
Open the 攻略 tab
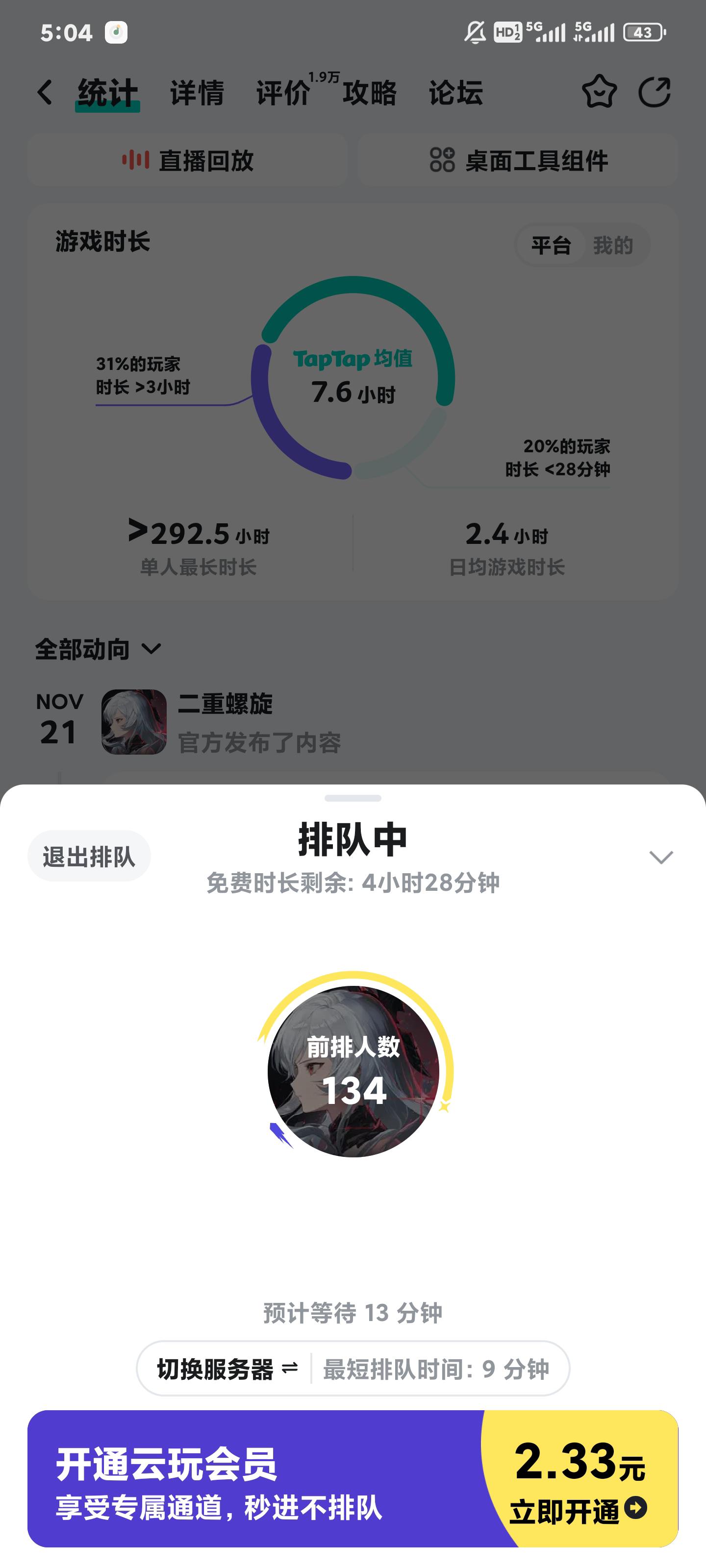(x=369, y=93)
